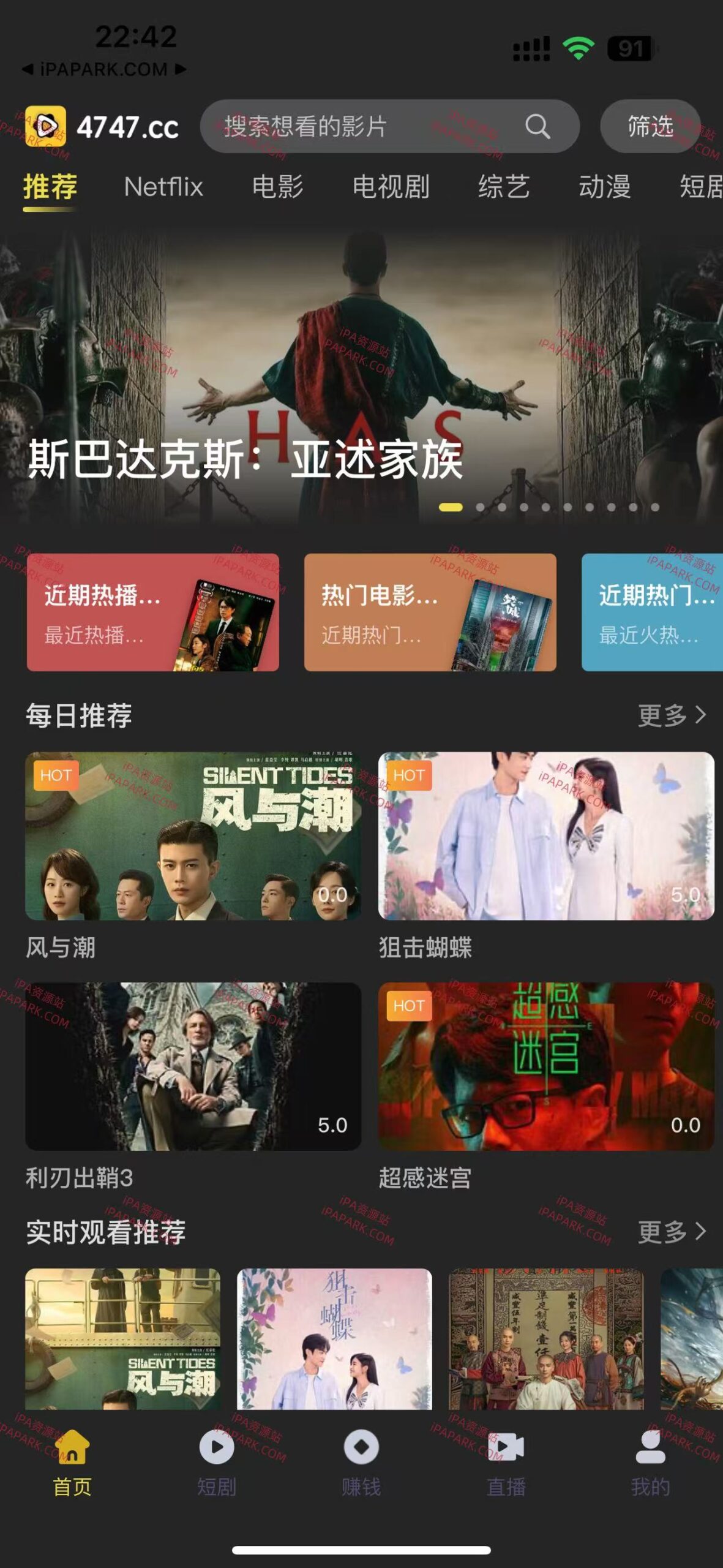Open the 首页 home icon
This screenshot has height=1568, width=723.
[69, 1461]
